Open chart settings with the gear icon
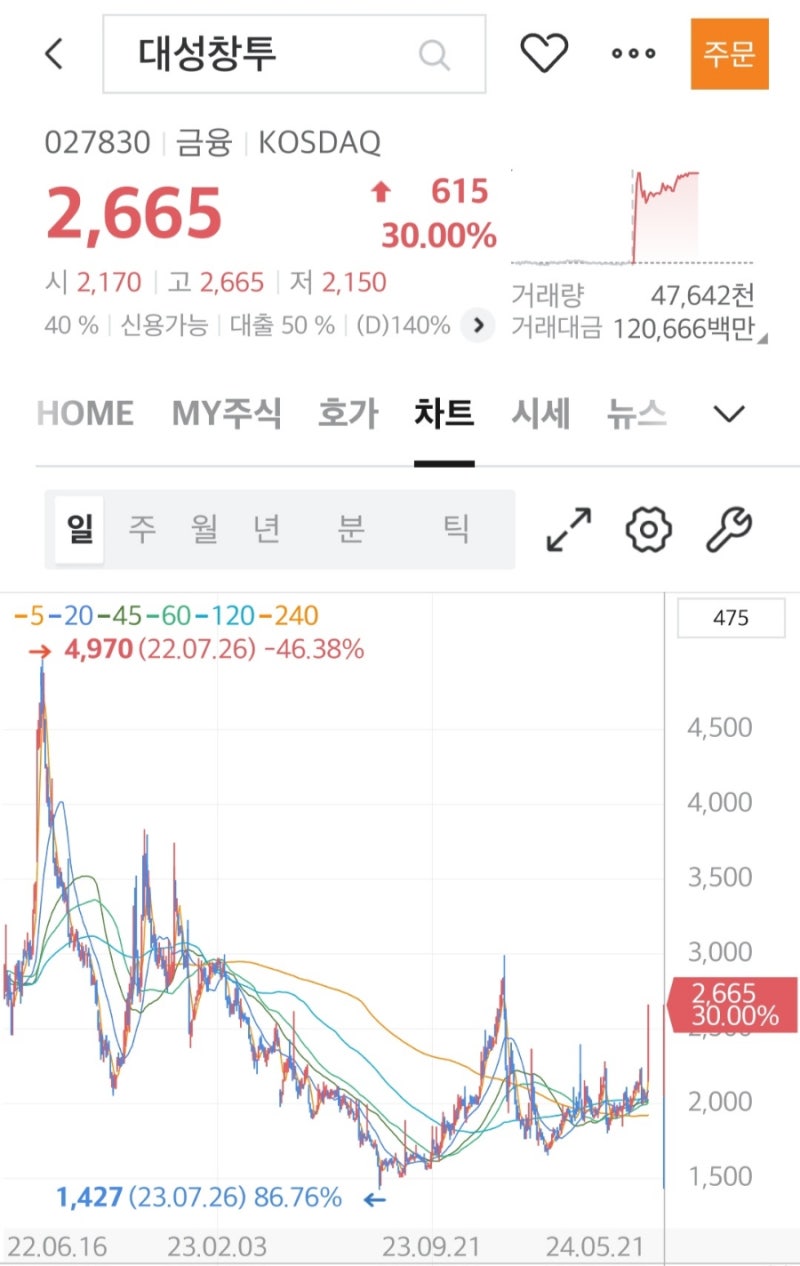 click(x=648, y=528)
